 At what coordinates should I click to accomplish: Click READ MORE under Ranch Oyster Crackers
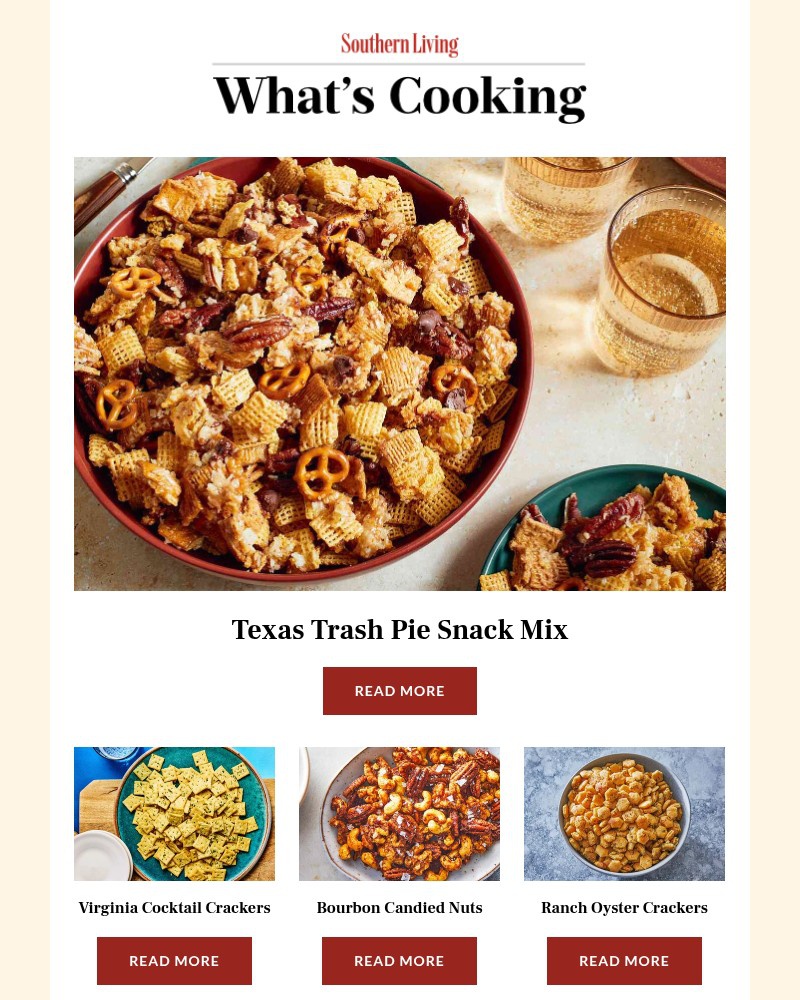tap(624, 960)
